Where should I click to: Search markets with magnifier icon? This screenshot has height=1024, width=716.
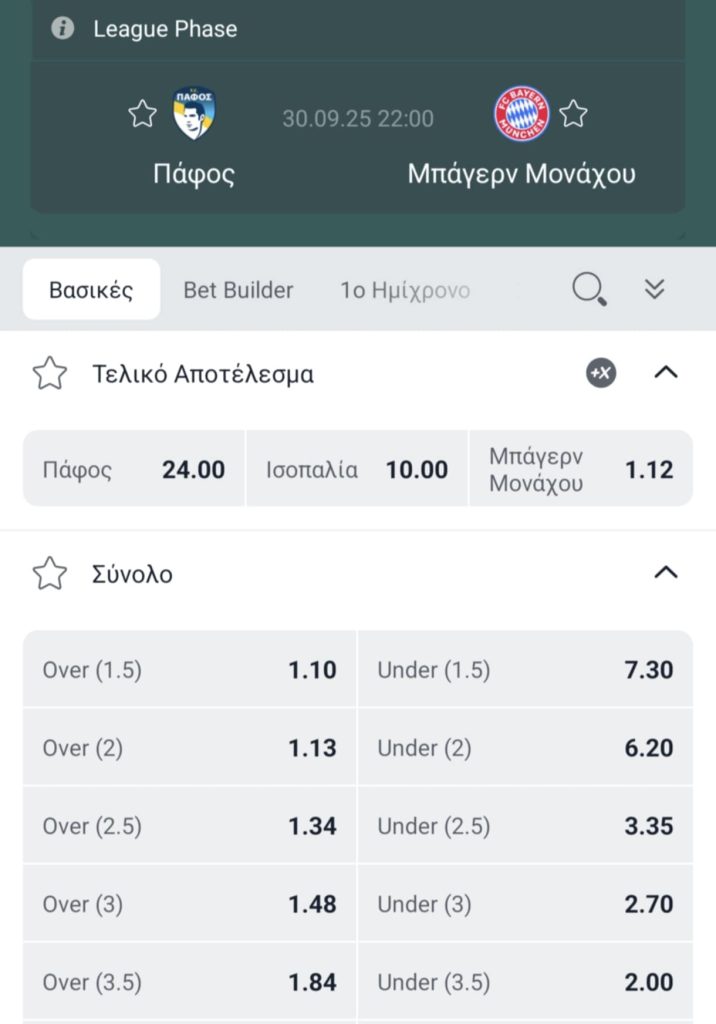point(589,290)
